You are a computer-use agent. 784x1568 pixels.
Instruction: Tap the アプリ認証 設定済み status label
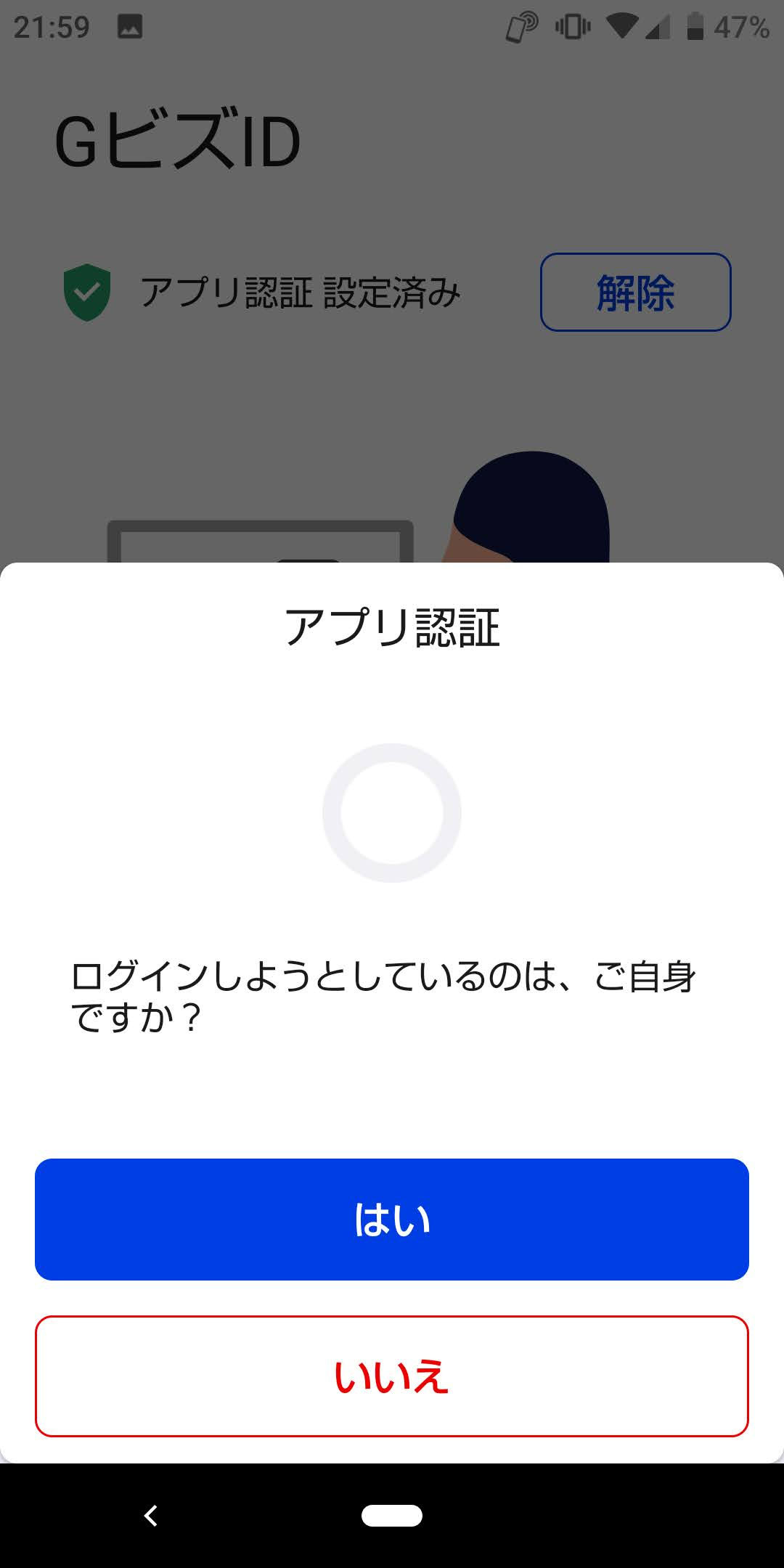tap(303, 292)
